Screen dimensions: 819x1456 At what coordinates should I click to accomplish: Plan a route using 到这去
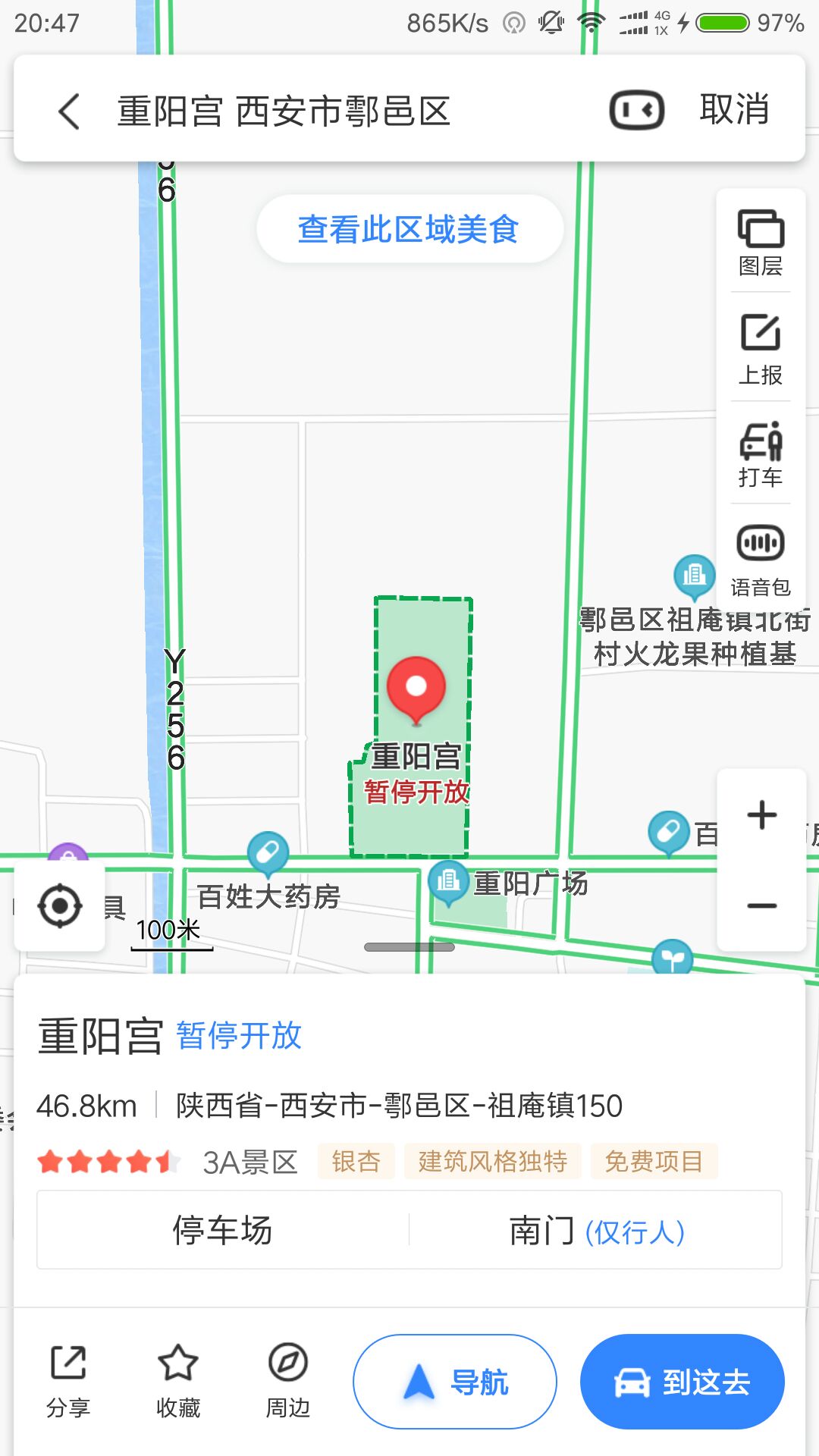[x=682, y=1382]
